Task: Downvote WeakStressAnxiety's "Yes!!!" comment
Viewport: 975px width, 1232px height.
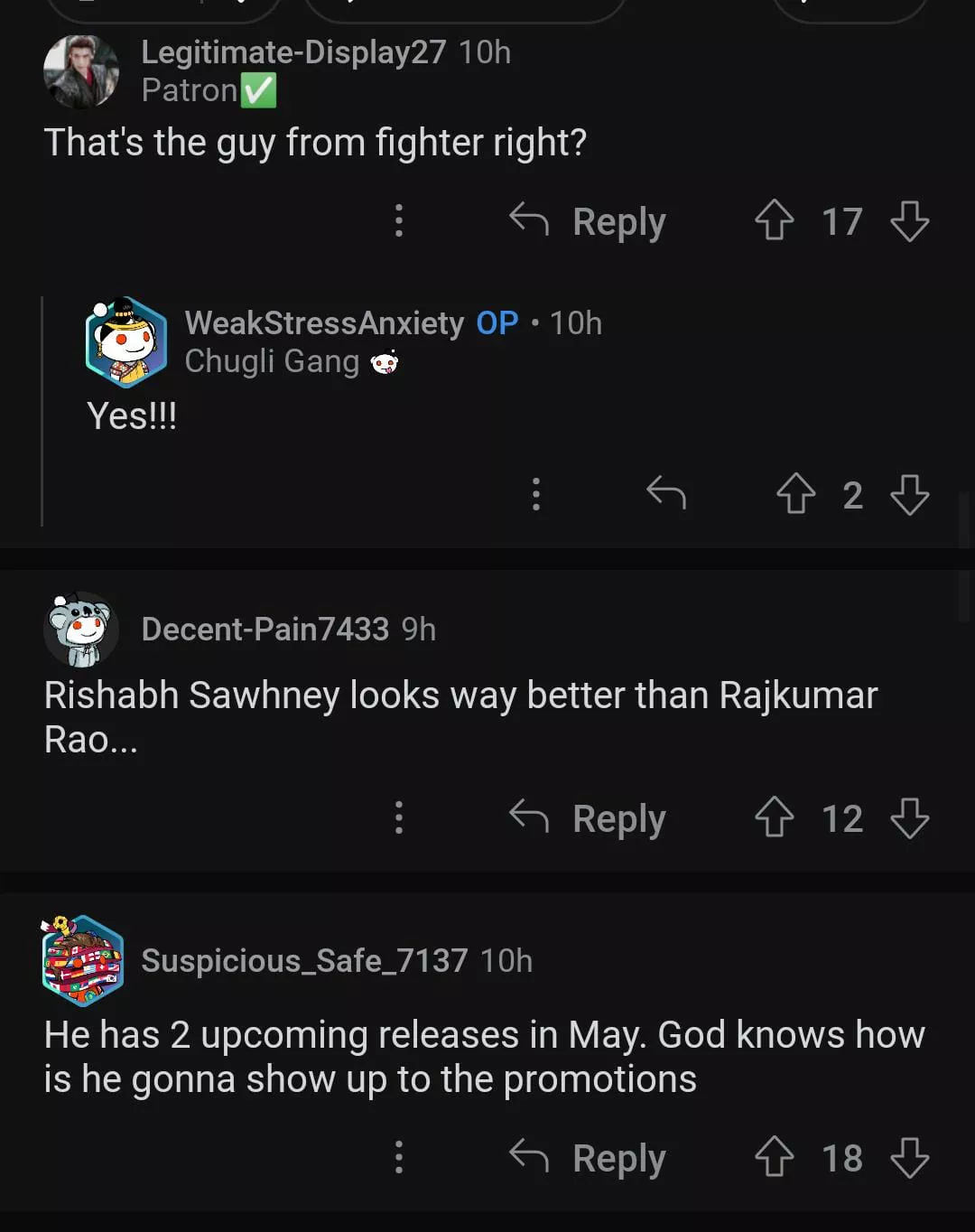Action: pos(909,494)
